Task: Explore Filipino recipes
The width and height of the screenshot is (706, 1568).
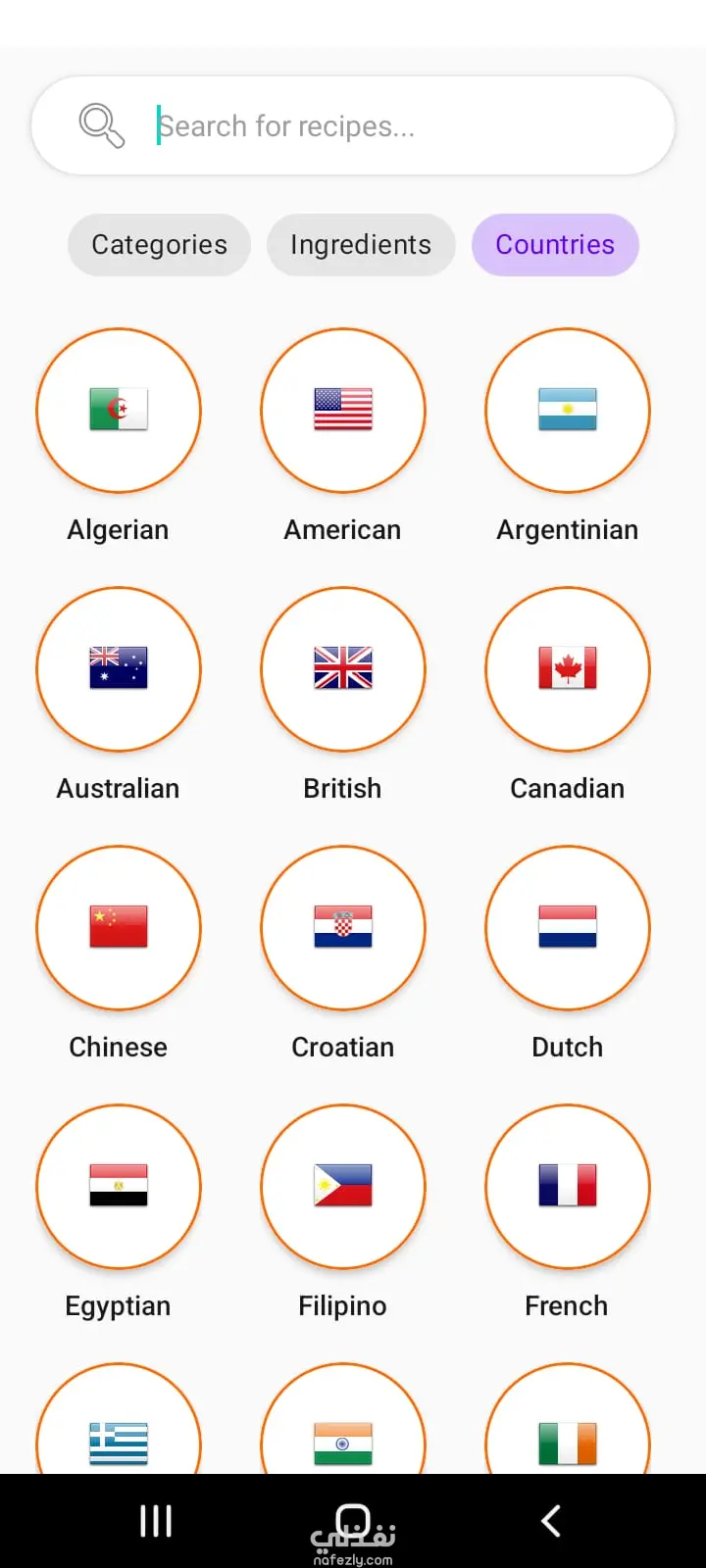Action: pos(343,1187)
